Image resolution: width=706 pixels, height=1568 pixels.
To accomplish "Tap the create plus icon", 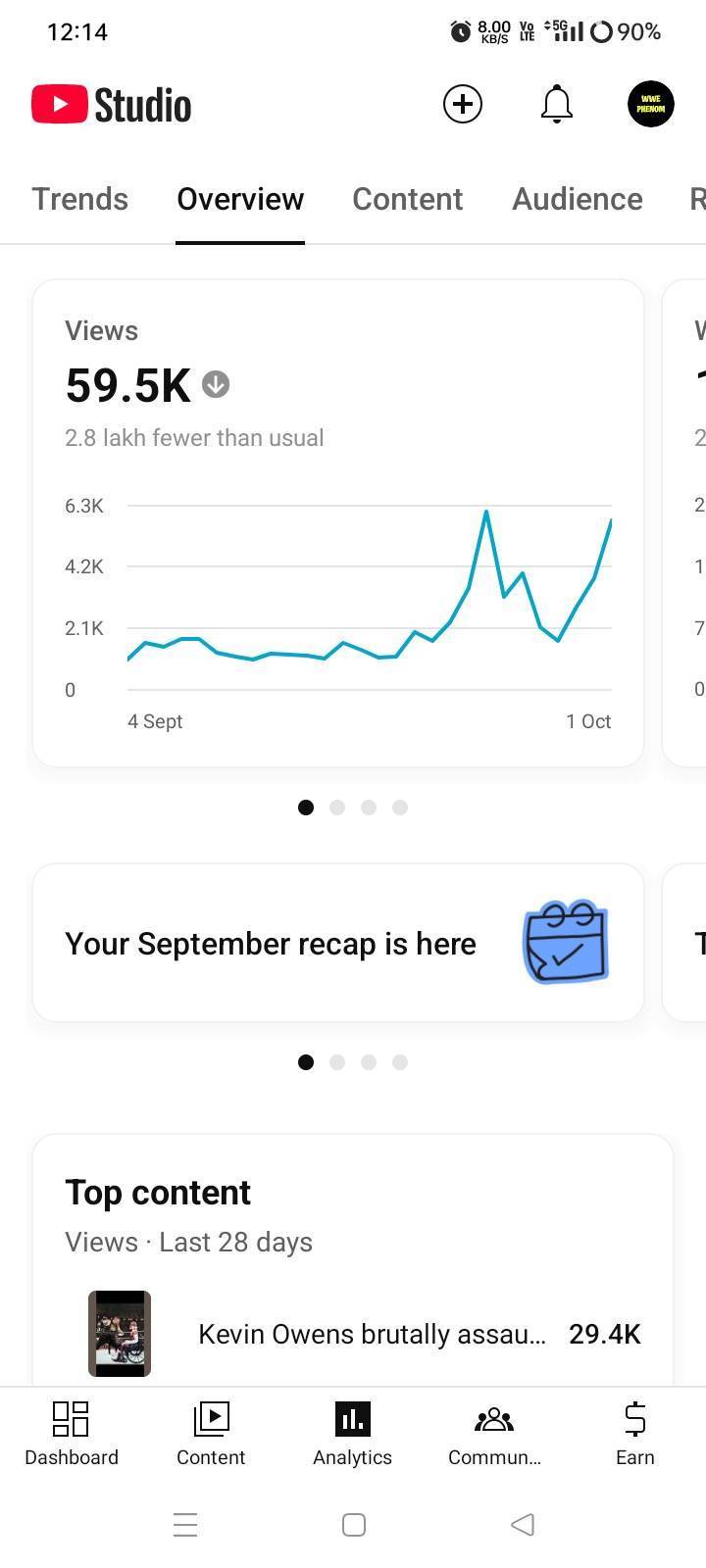I will [x=462, y=104].
